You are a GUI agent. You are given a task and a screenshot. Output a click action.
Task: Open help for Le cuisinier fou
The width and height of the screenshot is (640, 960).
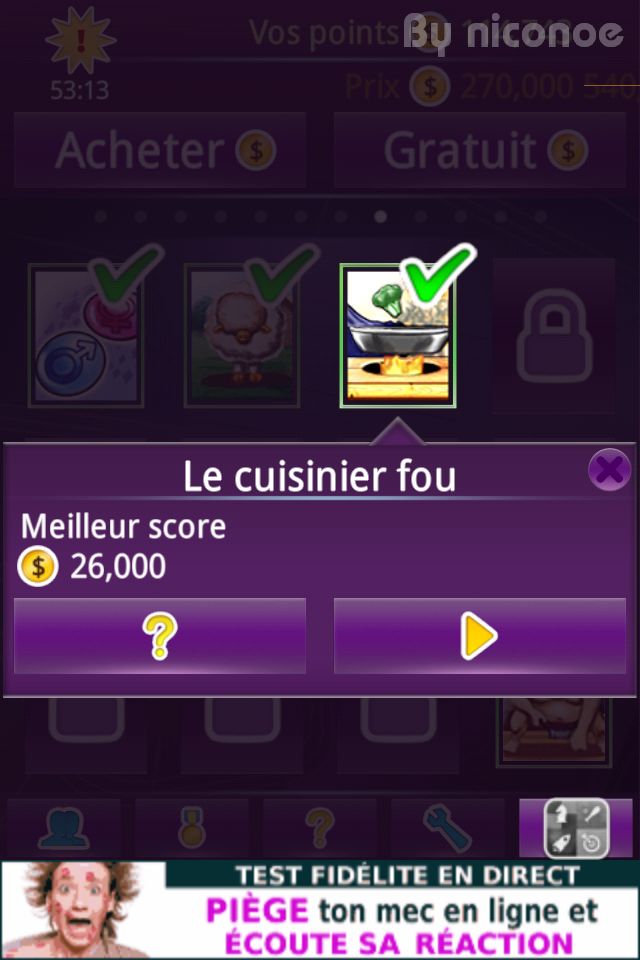[x=160, y=636]
